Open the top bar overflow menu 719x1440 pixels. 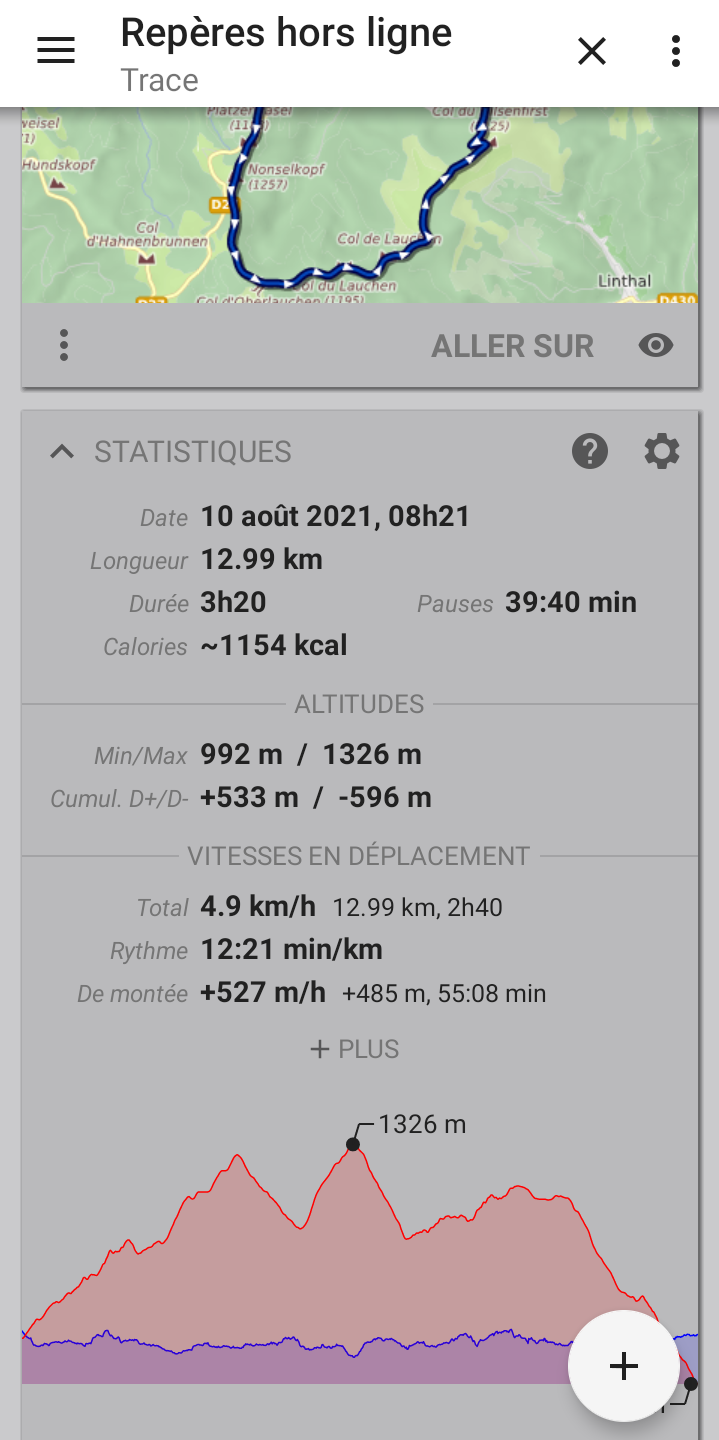click(676, 51)
